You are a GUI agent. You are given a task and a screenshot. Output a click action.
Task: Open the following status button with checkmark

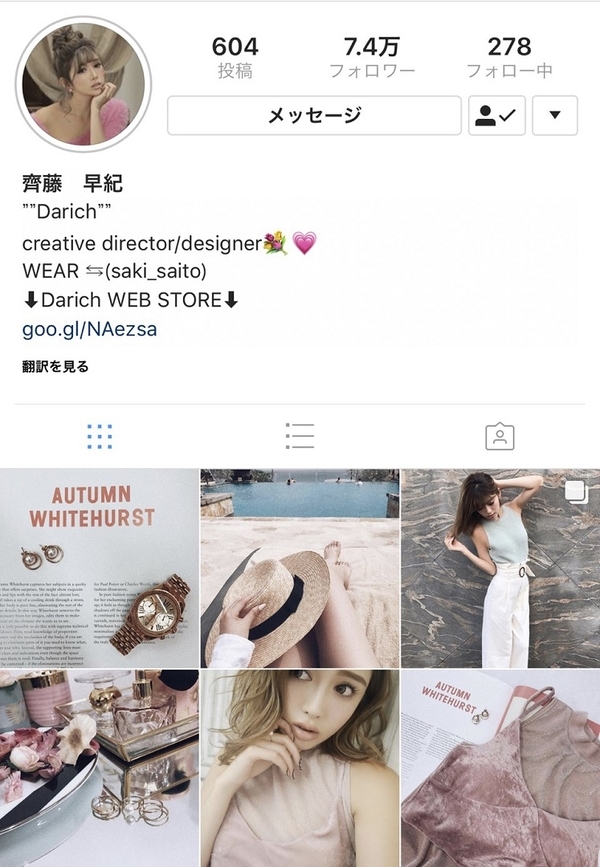click(x=497, y=116)
